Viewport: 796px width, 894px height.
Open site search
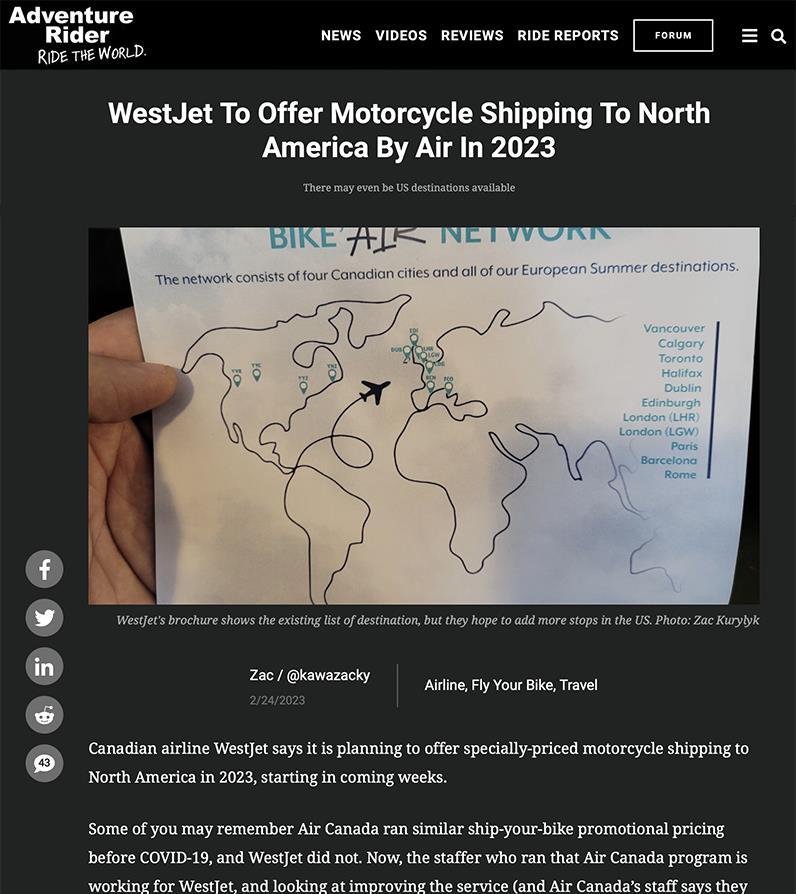pyautogui.click(x=779, y=36)
